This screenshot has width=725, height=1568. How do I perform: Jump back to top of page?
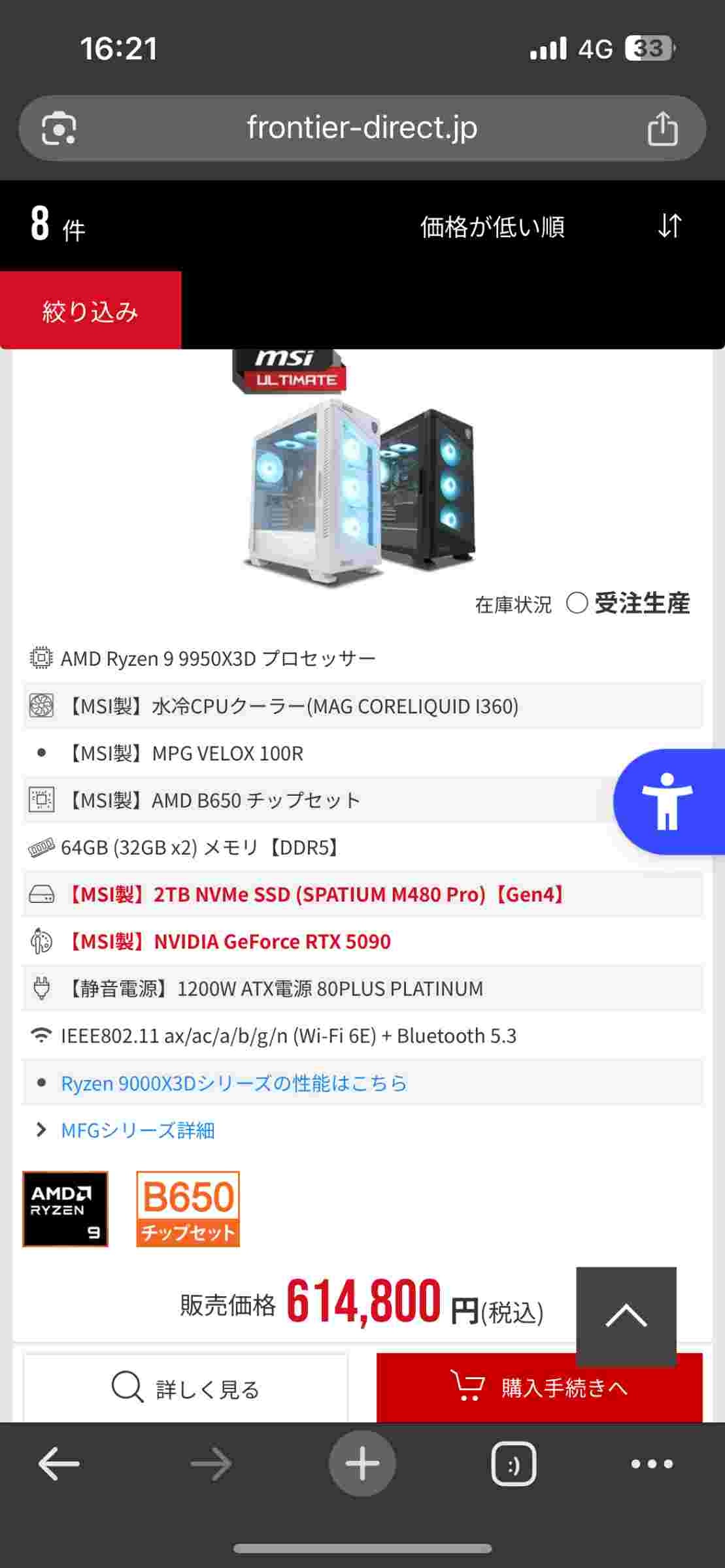click(x=626, y=1315)
